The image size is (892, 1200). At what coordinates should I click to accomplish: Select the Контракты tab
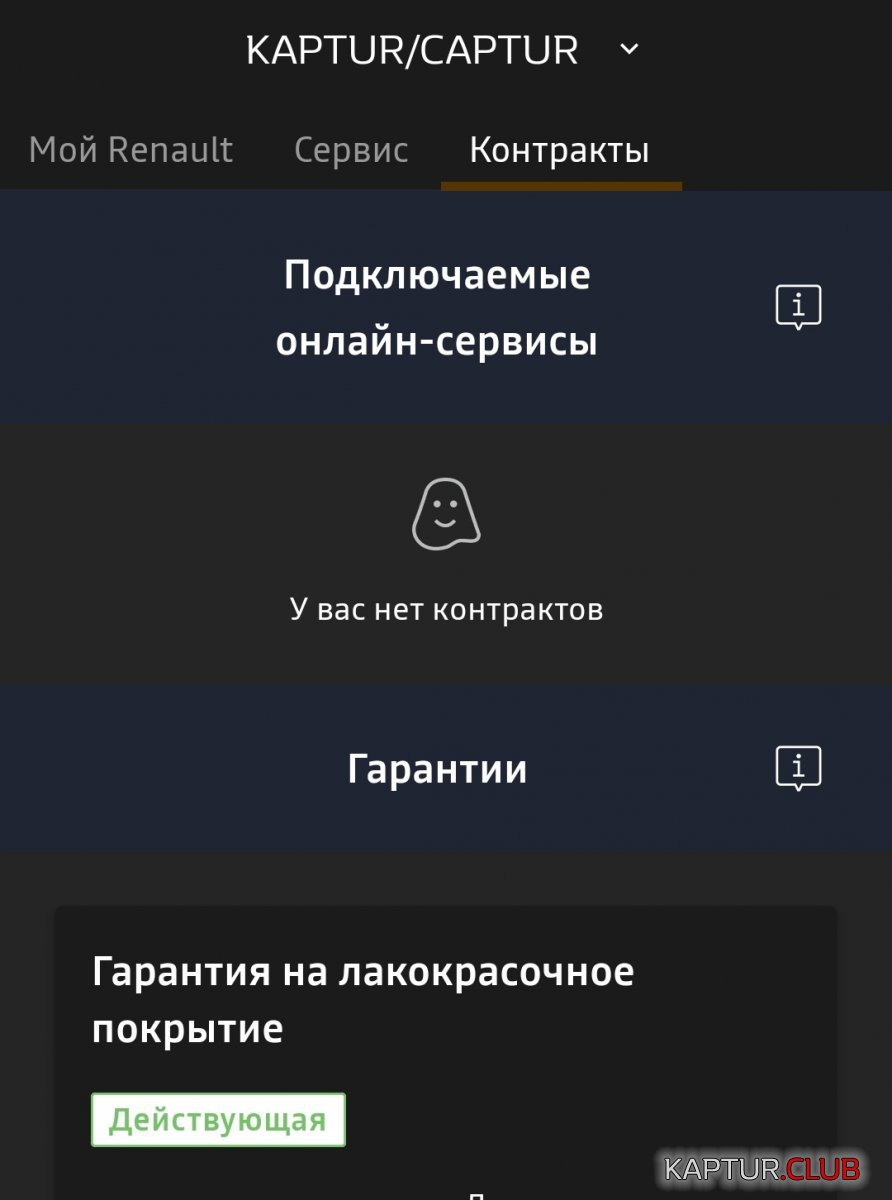tap(560, 150)
